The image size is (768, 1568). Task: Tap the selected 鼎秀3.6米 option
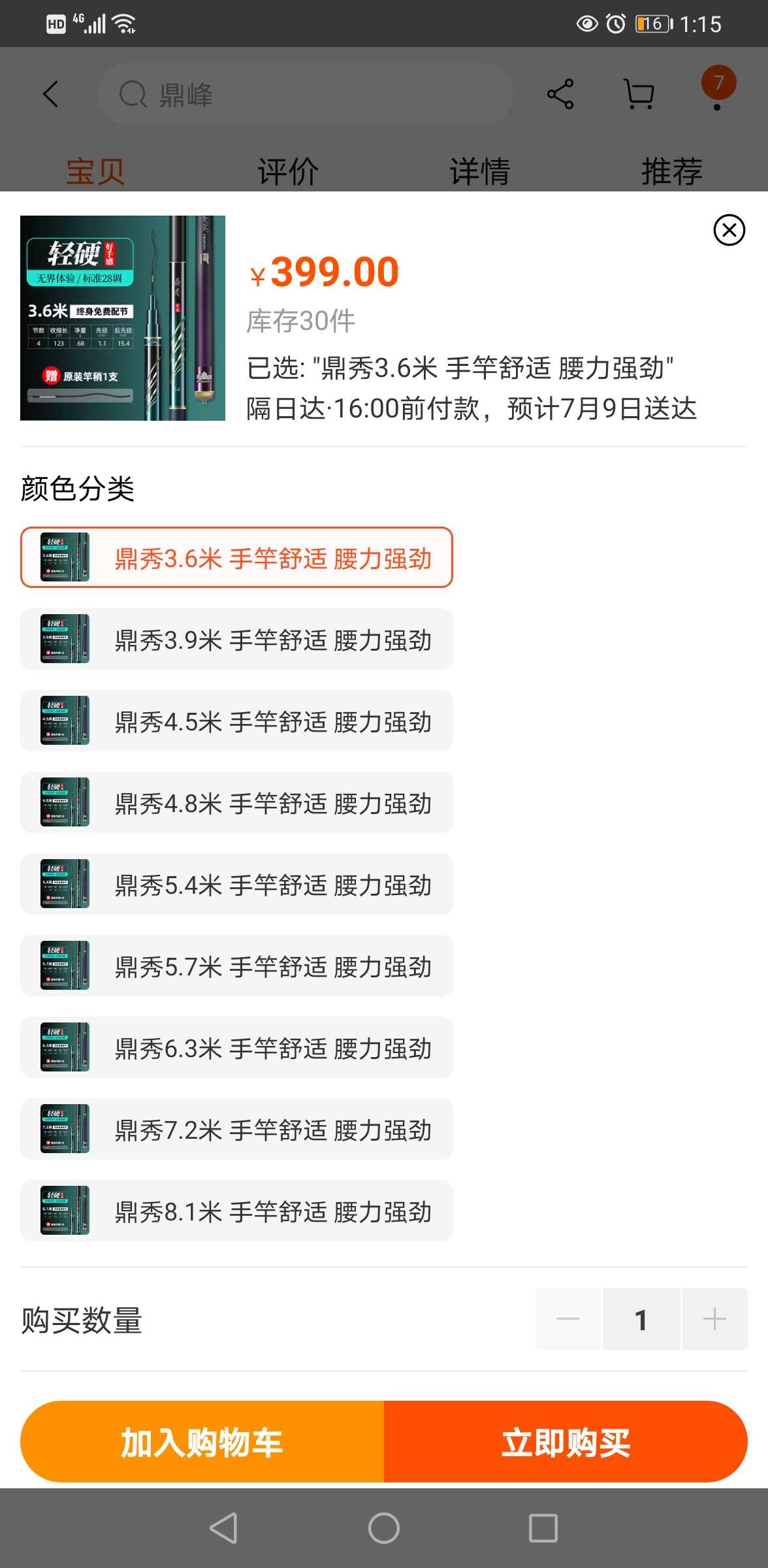tap(236, 557)
